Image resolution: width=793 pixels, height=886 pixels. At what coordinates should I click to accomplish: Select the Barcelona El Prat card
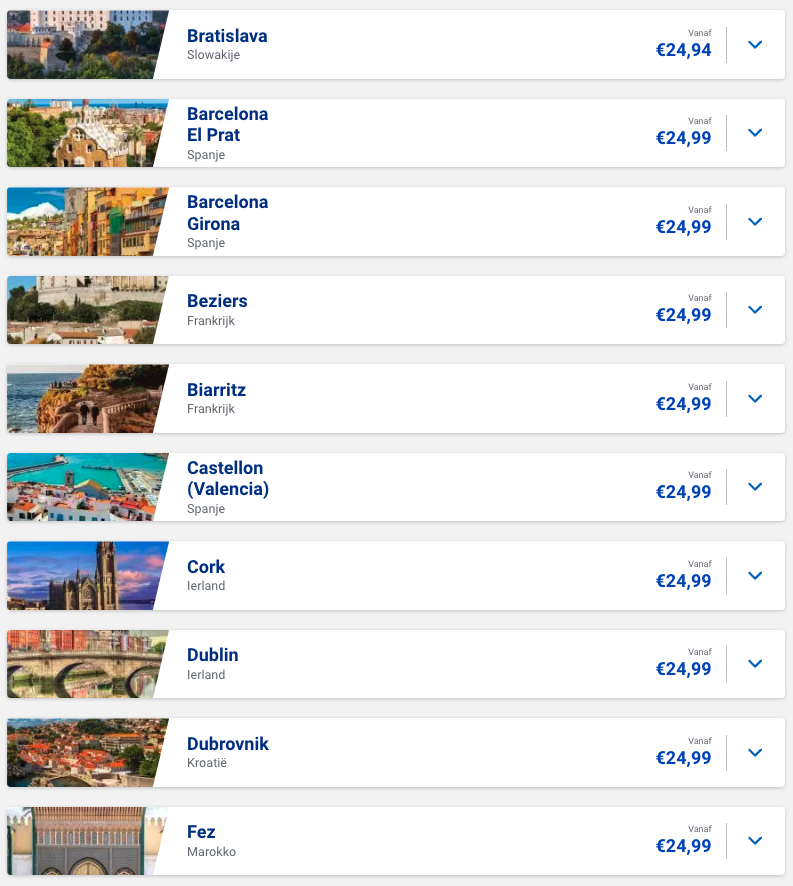pyautogui.click(x=400, y=133)
